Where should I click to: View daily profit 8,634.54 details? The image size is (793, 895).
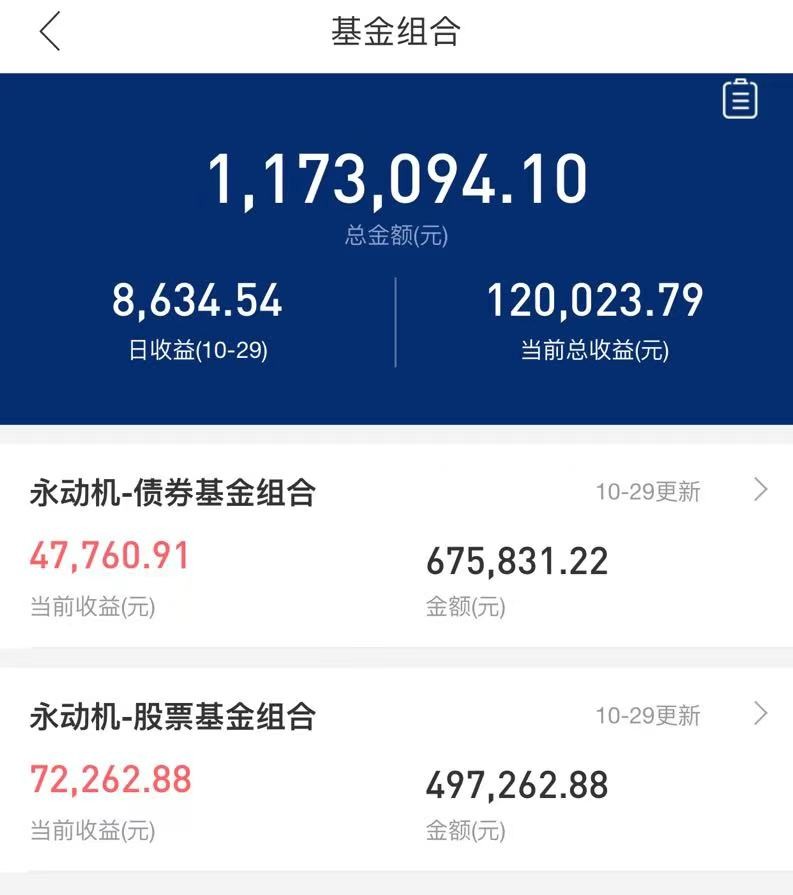tap(197, 300)
